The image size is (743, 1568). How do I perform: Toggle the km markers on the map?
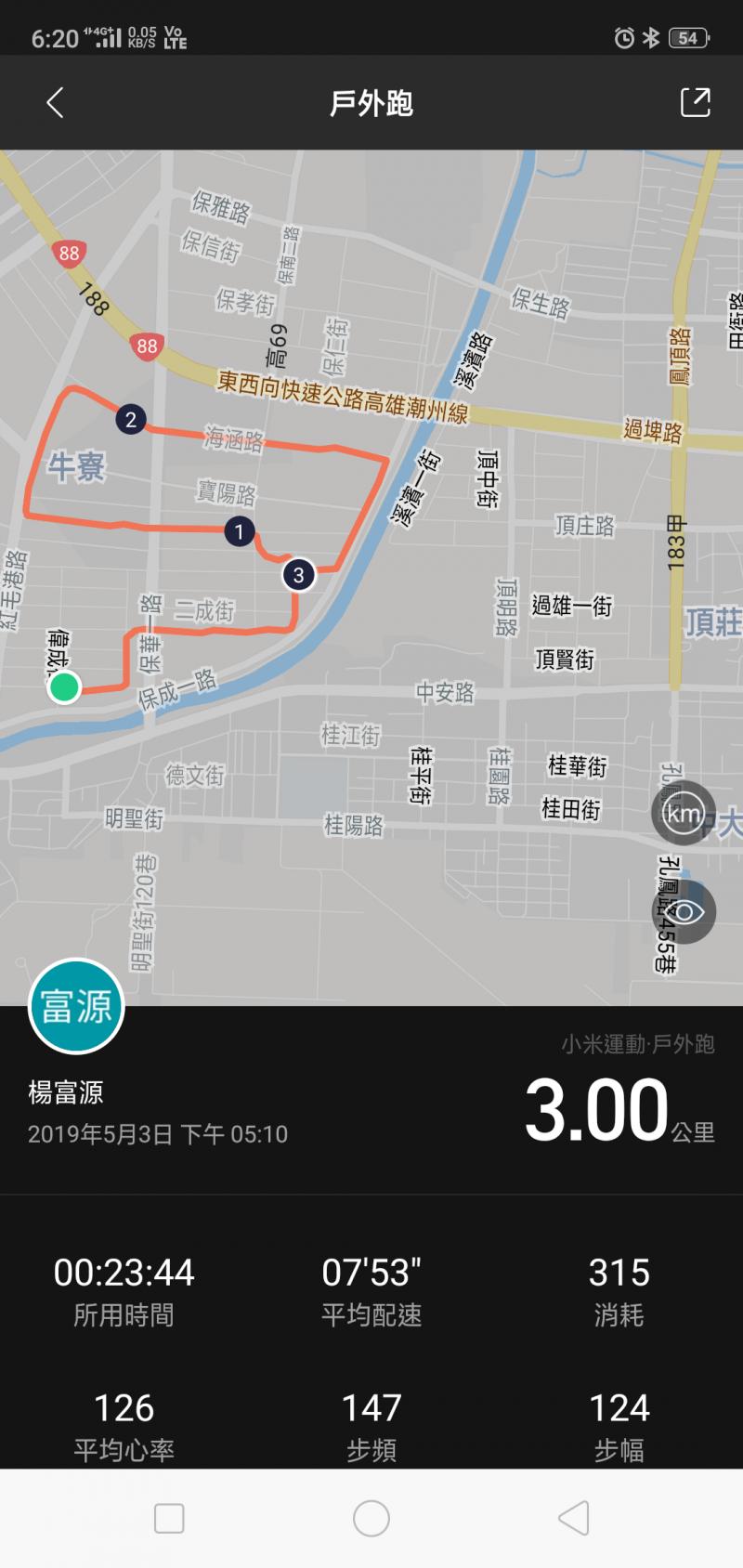[684, 815]
